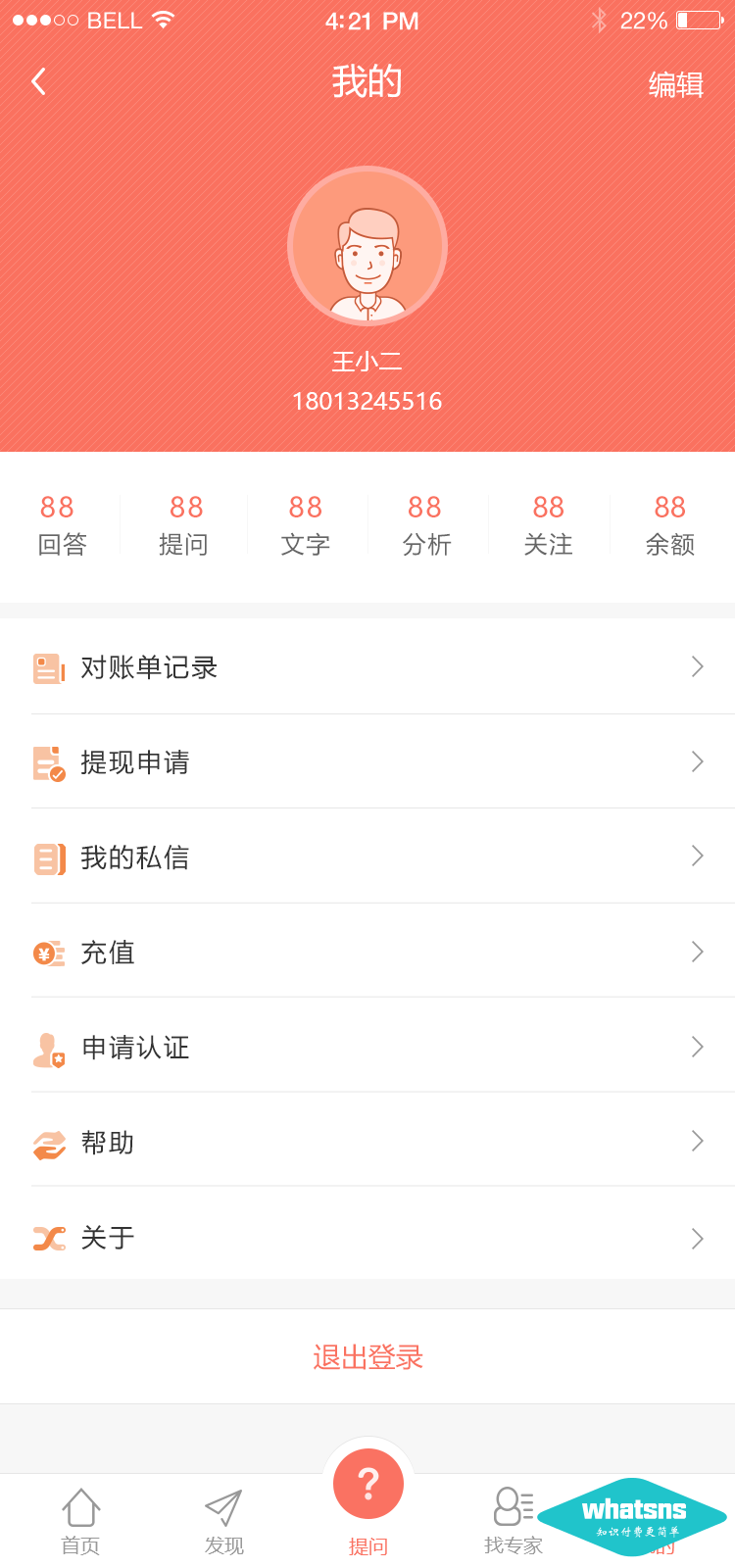The height and width of the screenshot is (1568, 735).
Task: Go back using the top-left arrow
Action: (x=39, y=82)
